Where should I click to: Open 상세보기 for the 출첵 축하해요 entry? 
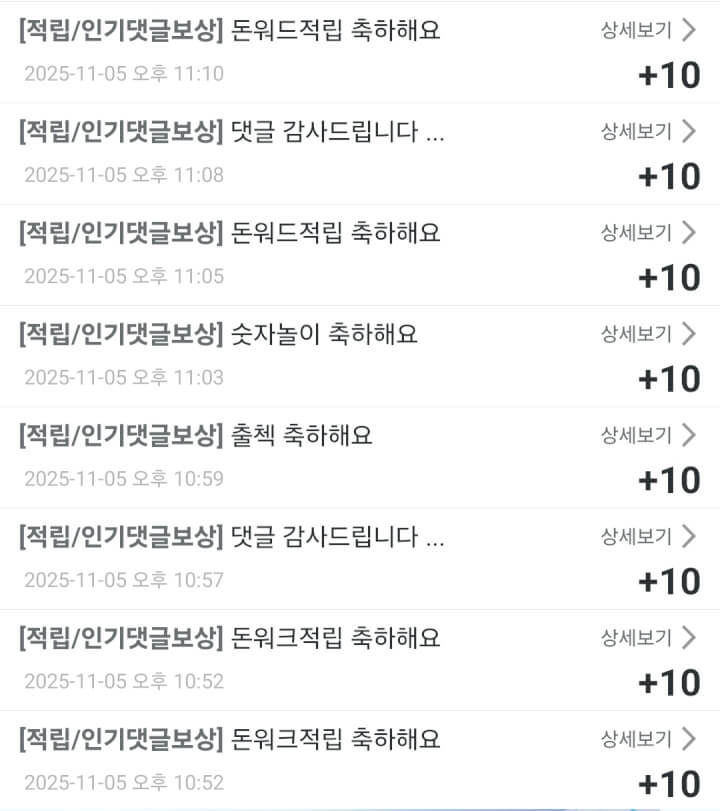[x=648, y=435]
